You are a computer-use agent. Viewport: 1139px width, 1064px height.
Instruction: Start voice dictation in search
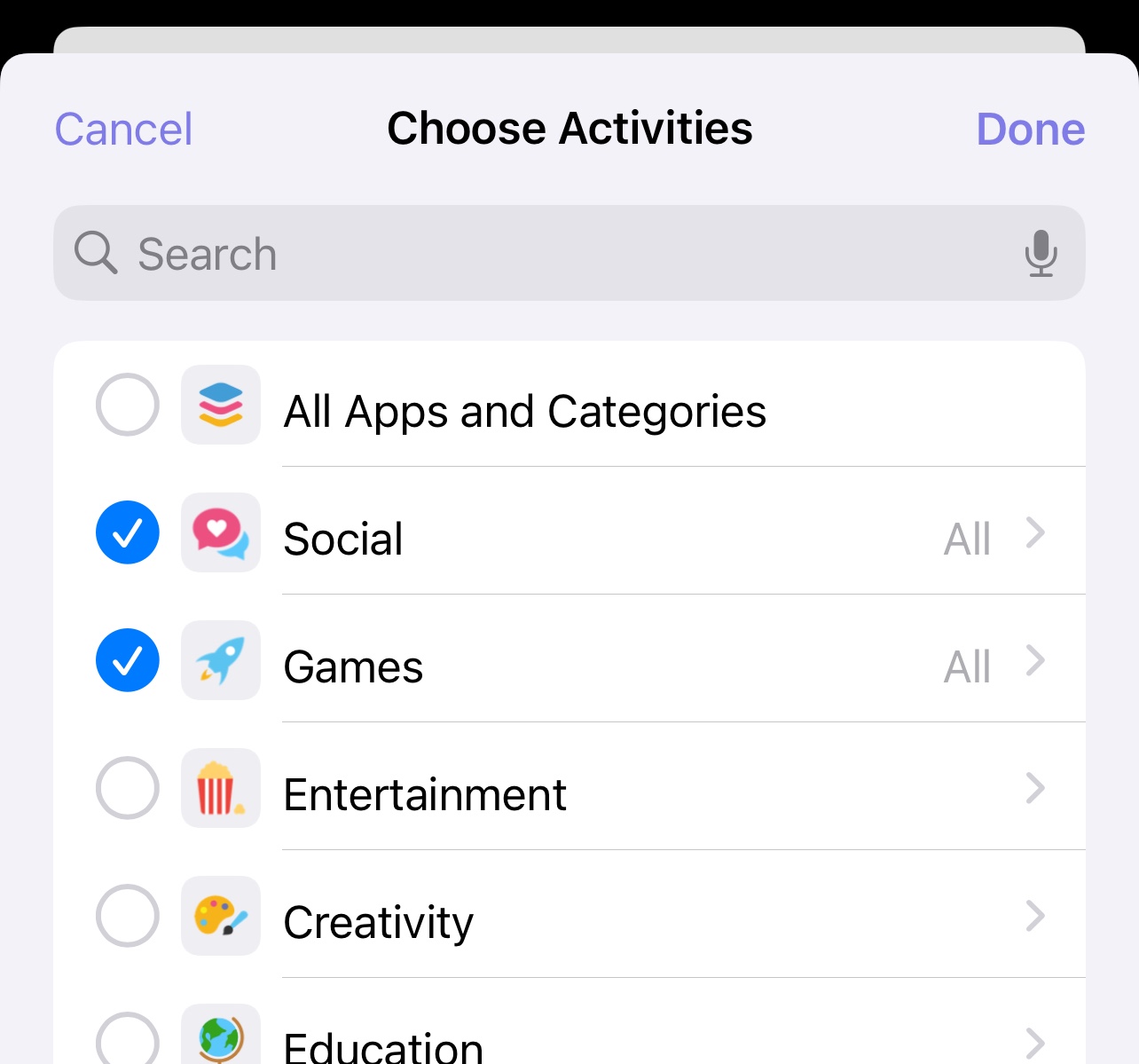pyautogui.click(x=1041, y=254)
